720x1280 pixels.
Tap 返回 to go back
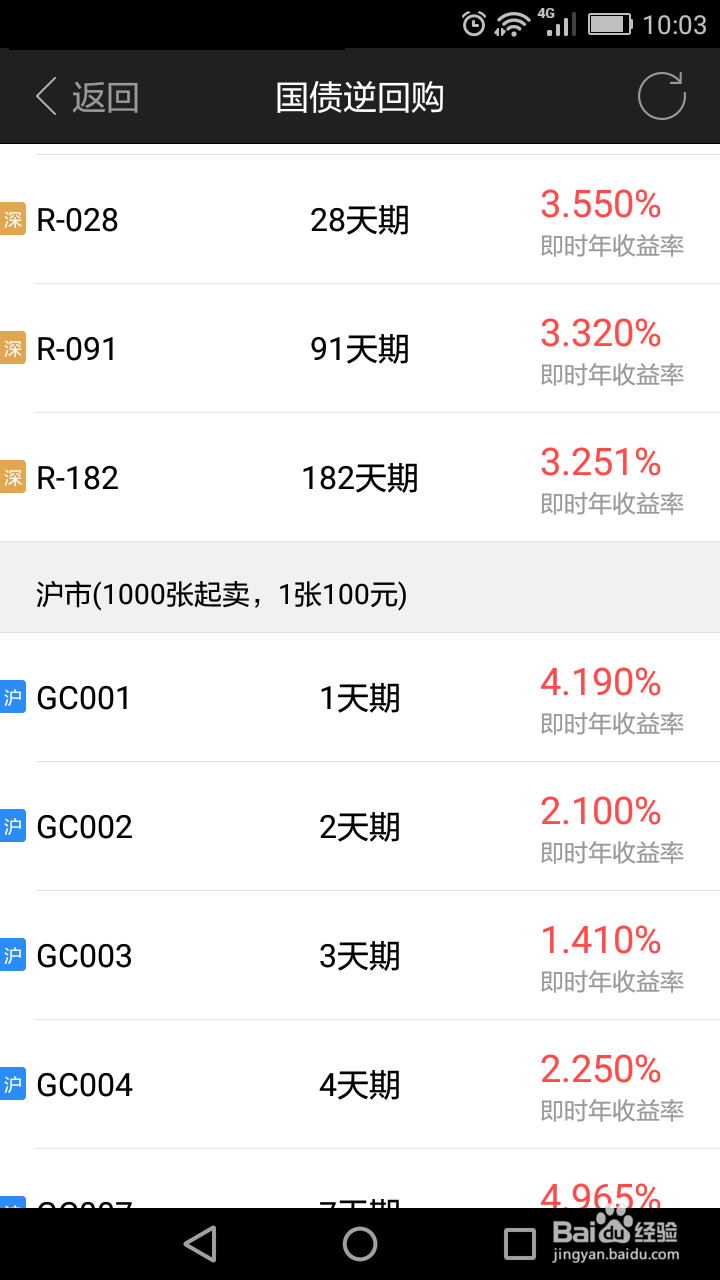click(103, 96)
